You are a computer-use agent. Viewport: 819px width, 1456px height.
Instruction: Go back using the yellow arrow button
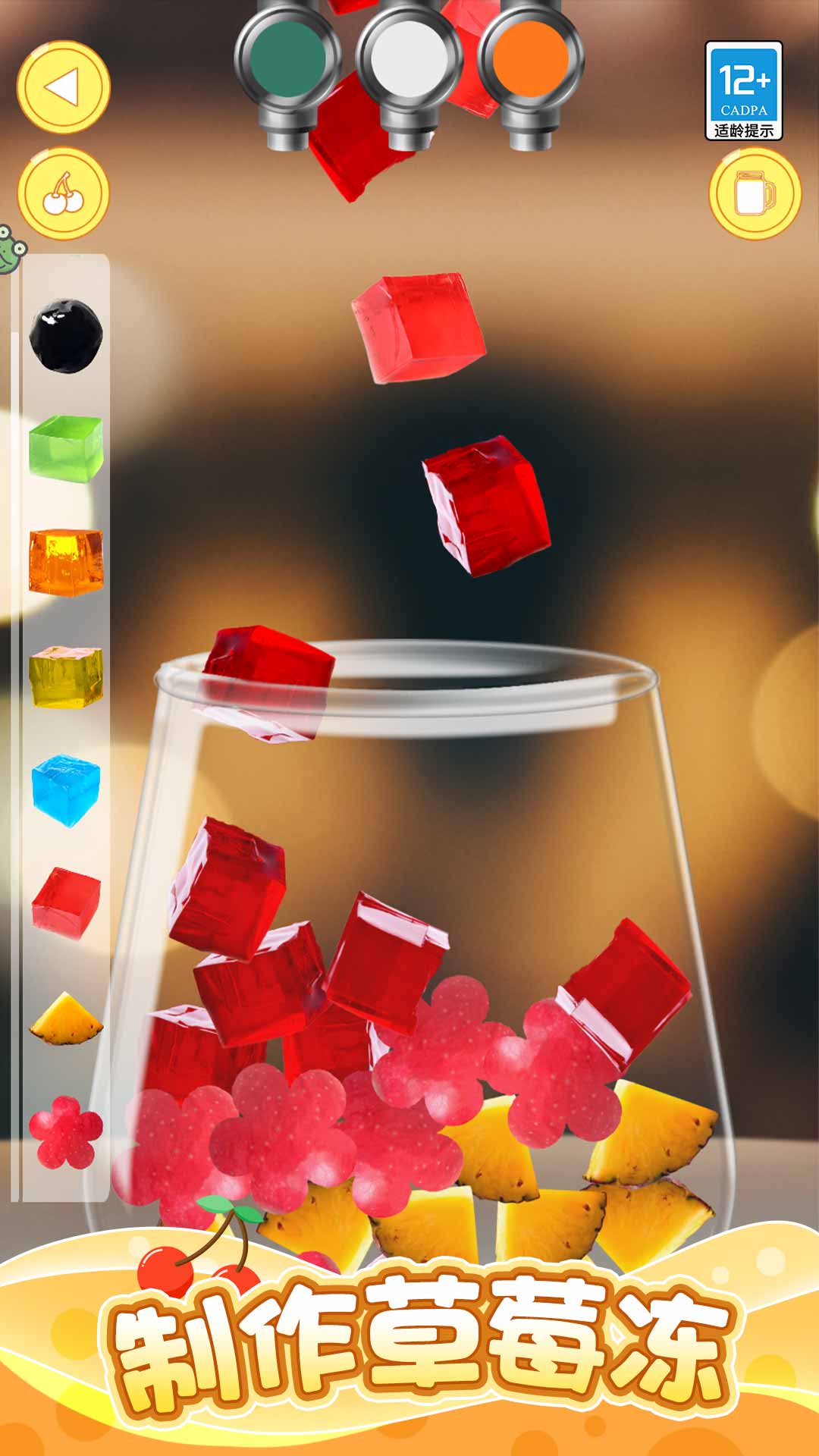click(x=64, y=87)
